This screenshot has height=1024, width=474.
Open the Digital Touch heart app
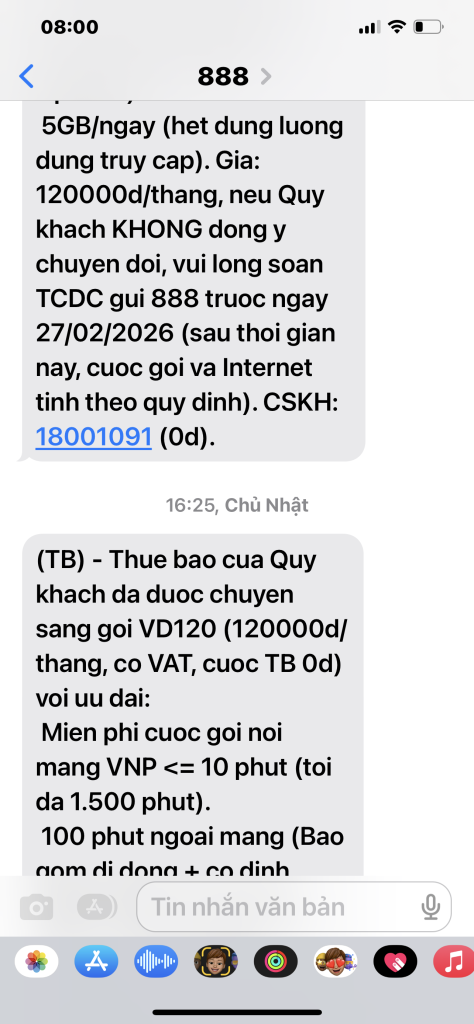395,961
